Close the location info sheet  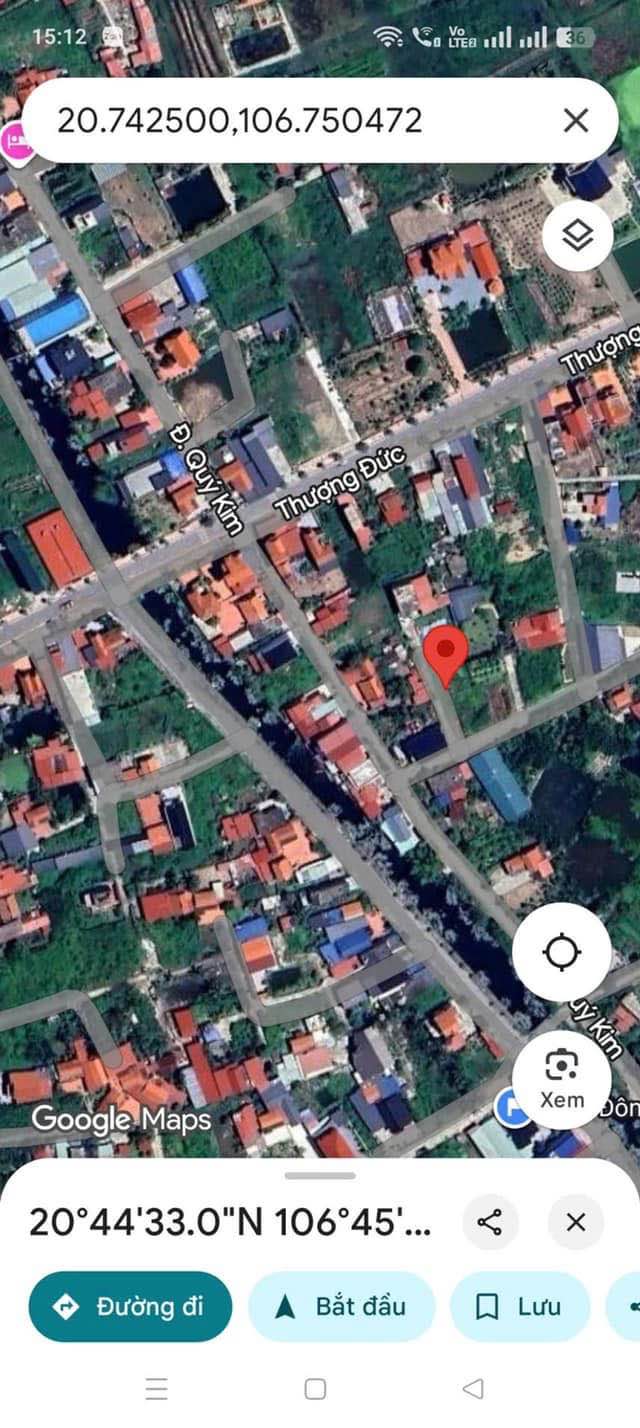[x=576, y=1221]
